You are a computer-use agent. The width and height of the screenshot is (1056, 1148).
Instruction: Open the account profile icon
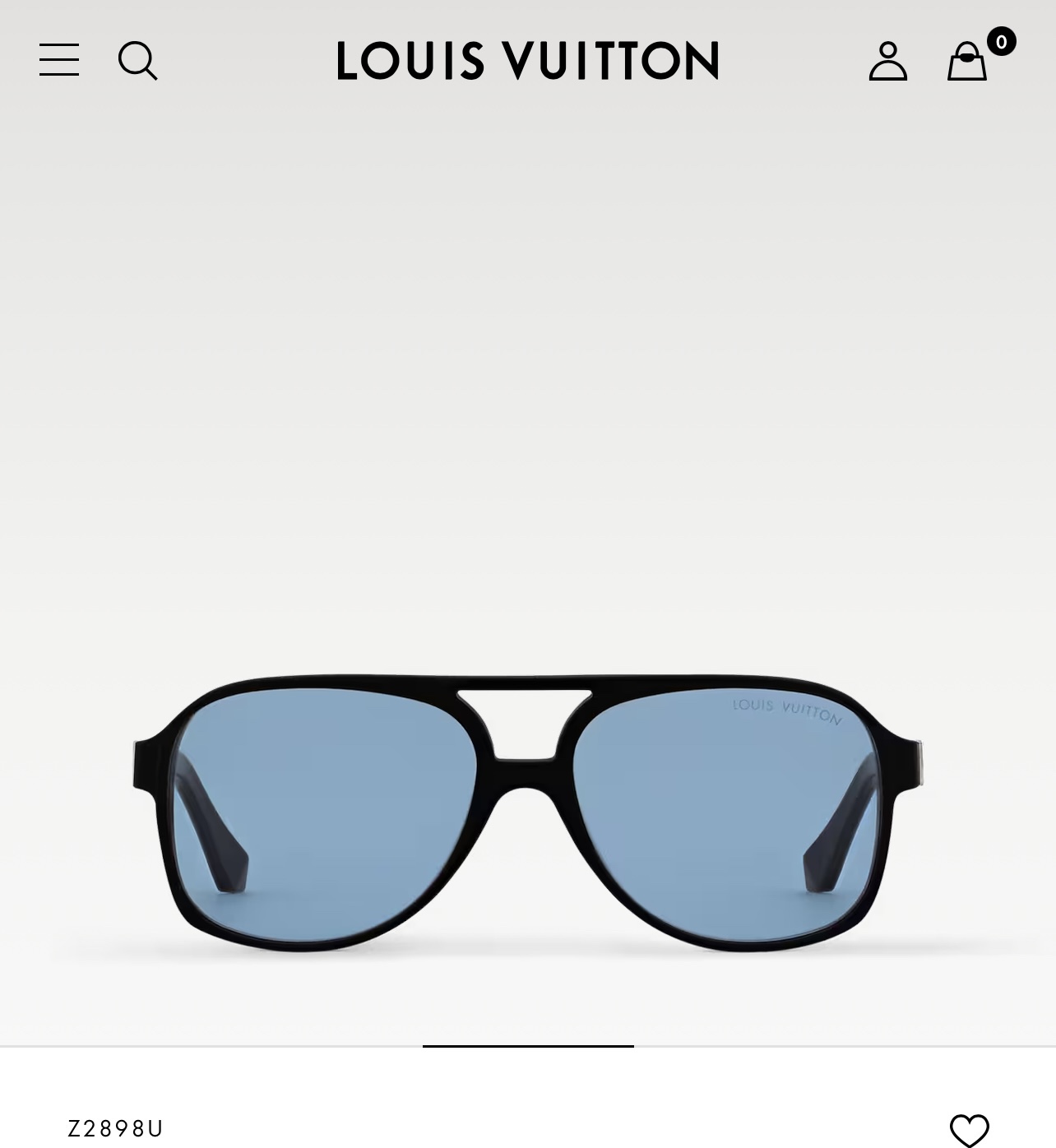tap(887, 61)
